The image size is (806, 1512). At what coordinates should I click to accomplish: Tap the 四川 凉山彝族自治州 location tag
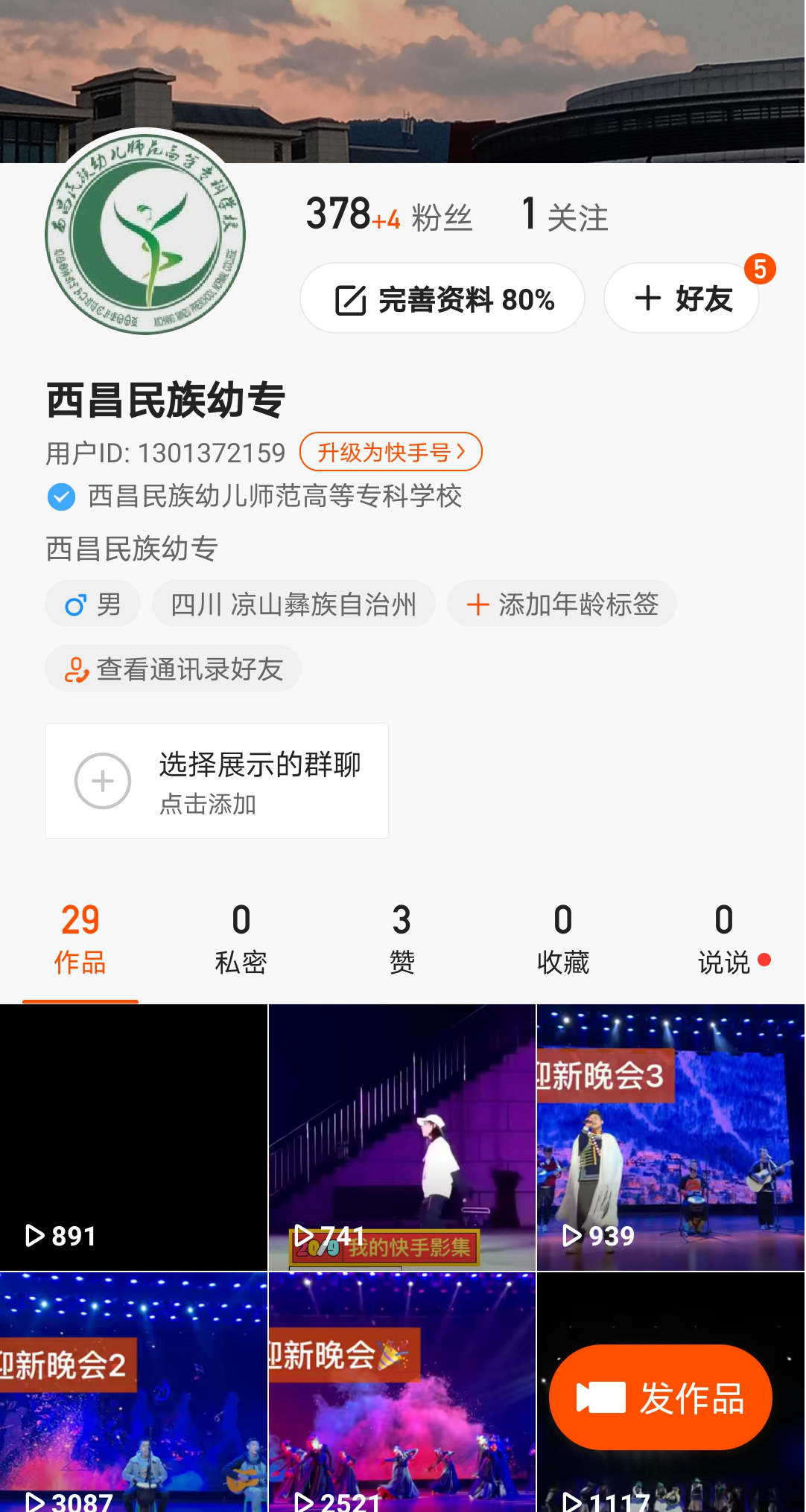tap(293, 604)
